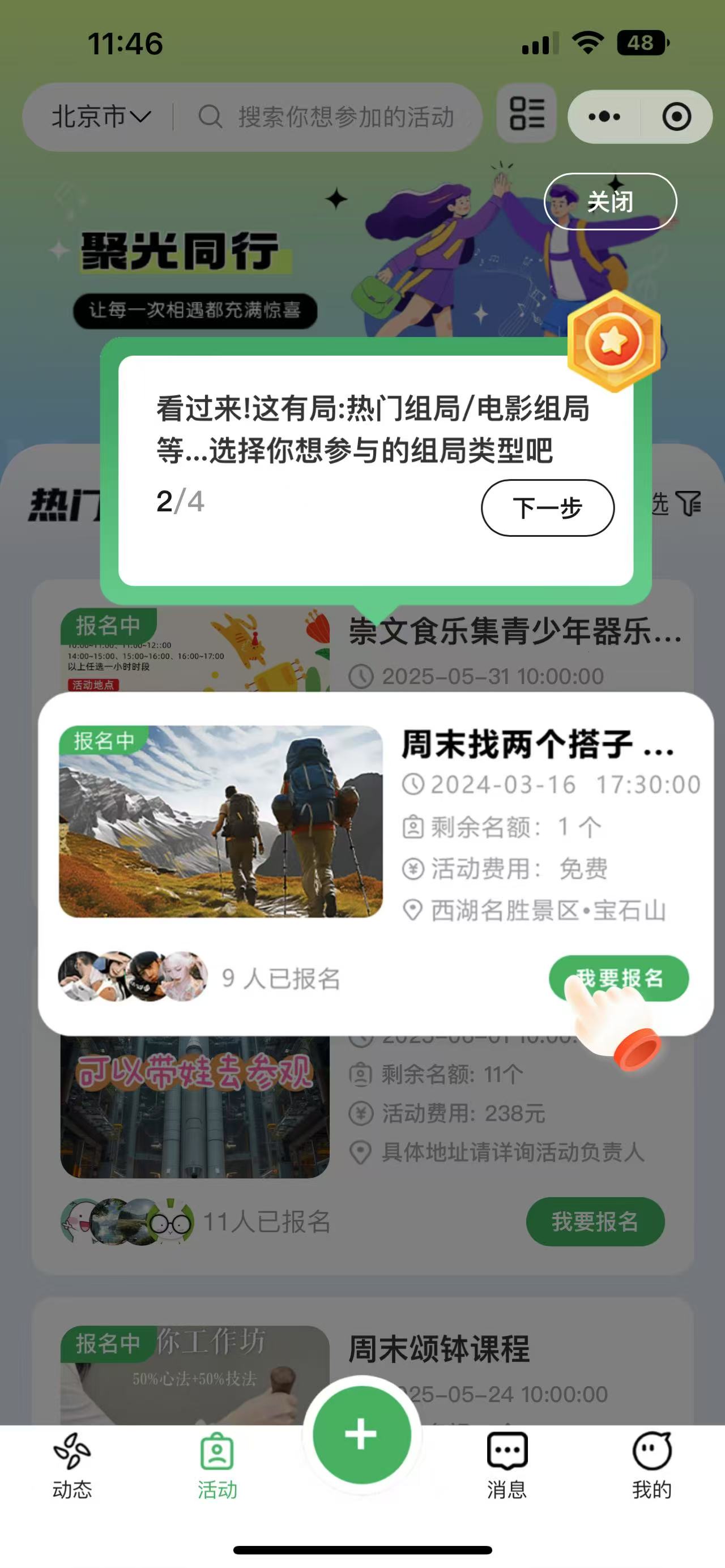Screen dimensions: 725x1568
Task: Close the mini program via circle icon
Action: pyautogui.click(x=676, y=117)
